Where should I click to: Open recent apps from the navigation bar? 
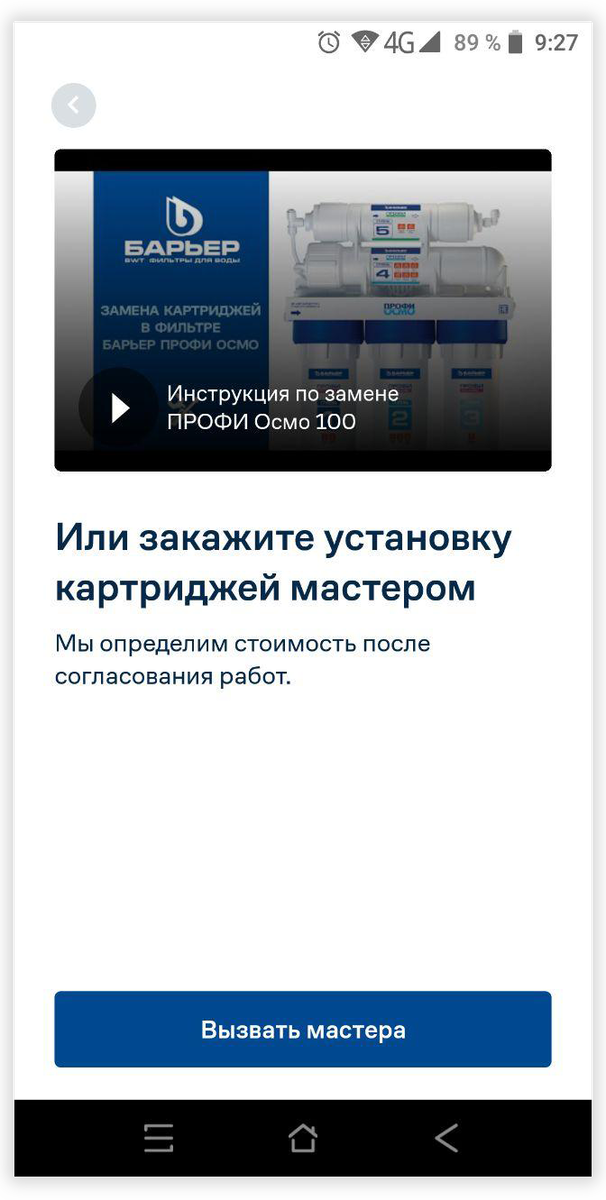pyautogui.click(x=158, y=1138)
